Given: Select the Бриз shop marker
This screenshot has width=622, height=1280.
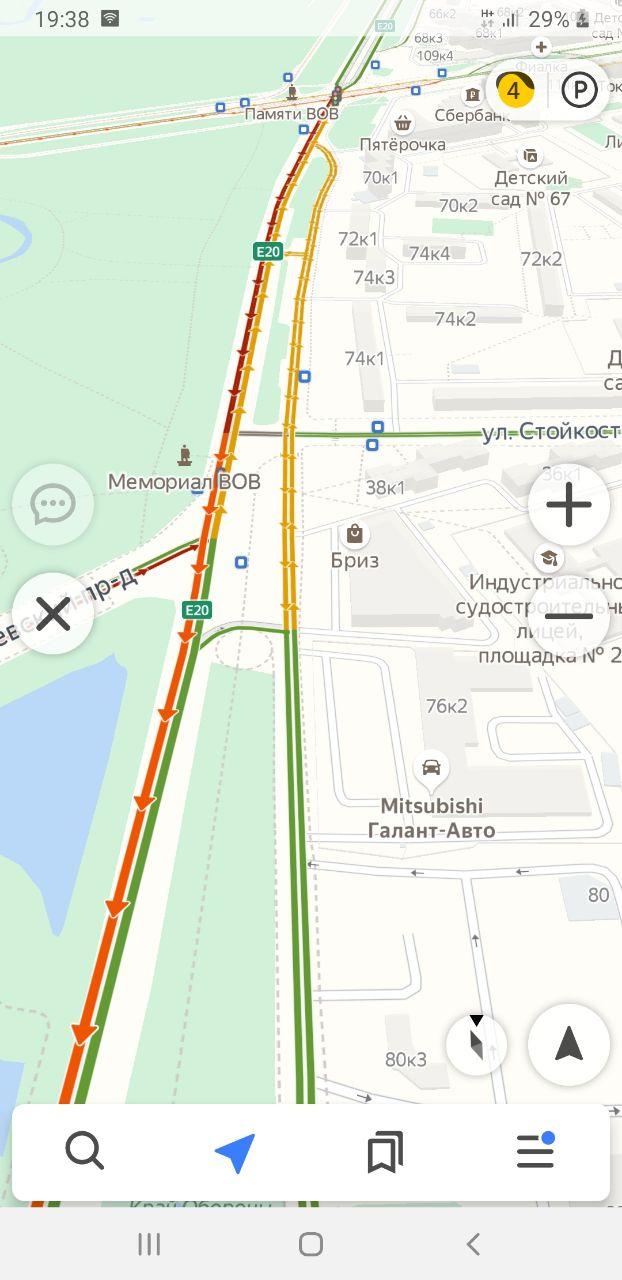Looking at the screenshot, I should point(353,533).
